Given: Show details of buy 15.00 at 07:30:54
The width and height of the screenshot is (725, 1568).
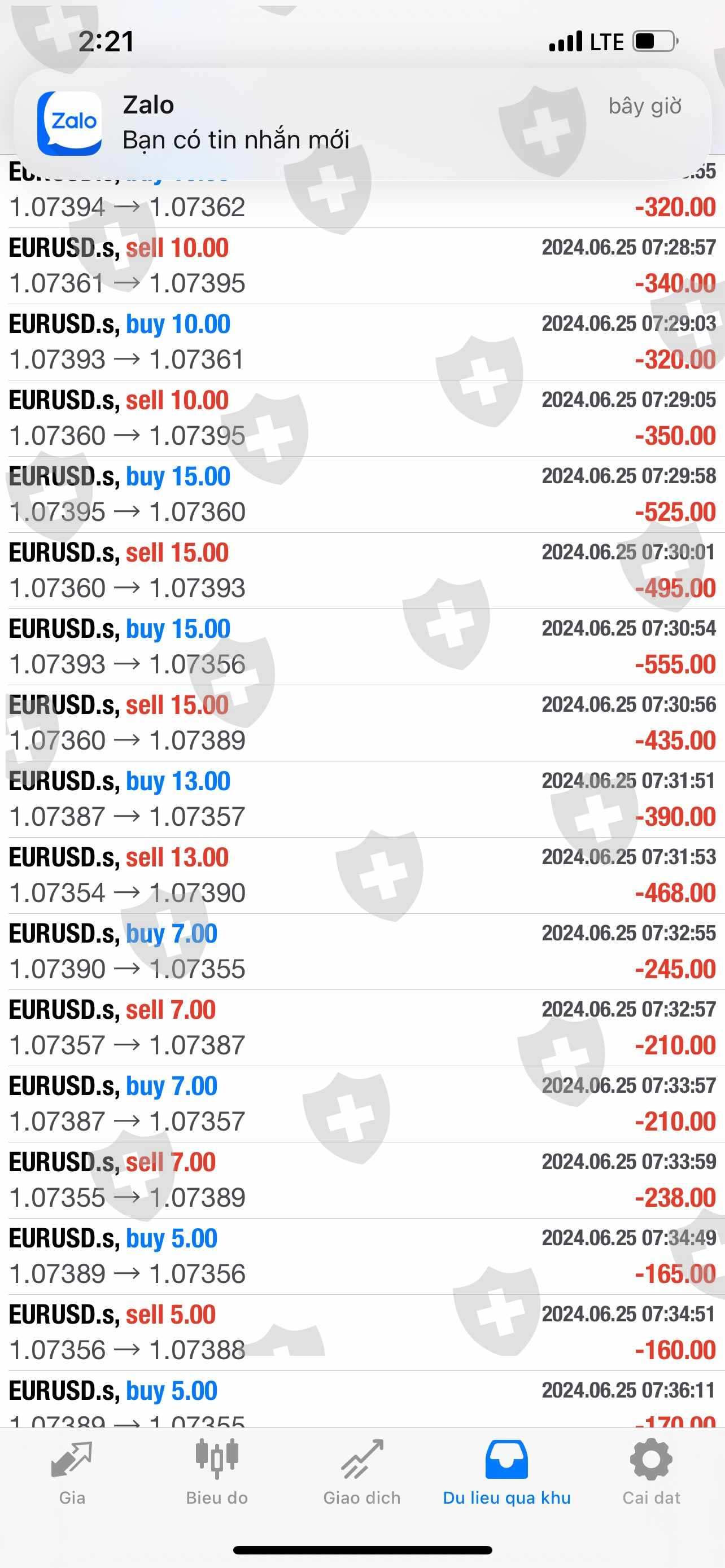Looking at the screenshot, I should point(362,646).
